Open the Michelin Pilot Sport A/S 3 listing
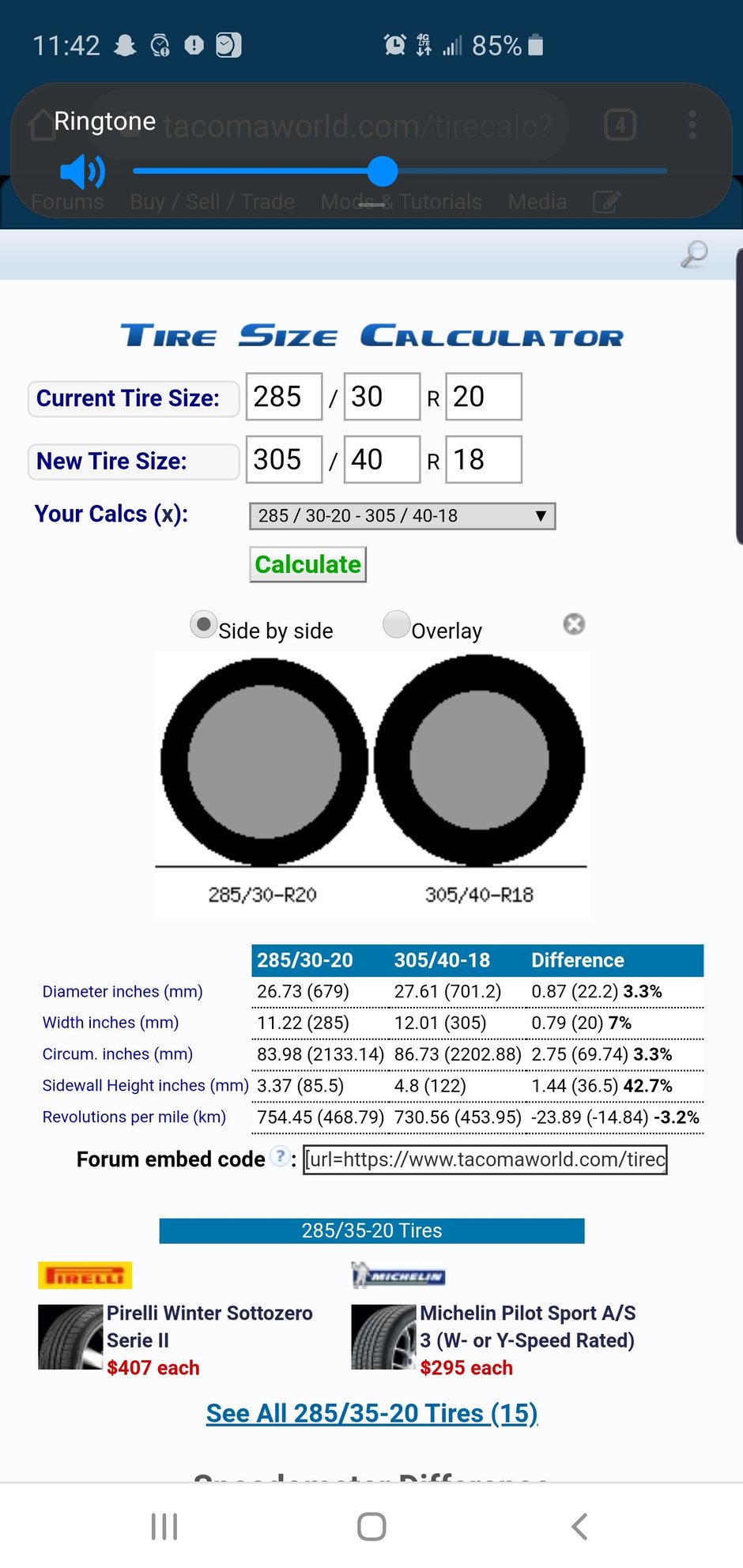This screenshot has width=743, height=1568. 526,1326
